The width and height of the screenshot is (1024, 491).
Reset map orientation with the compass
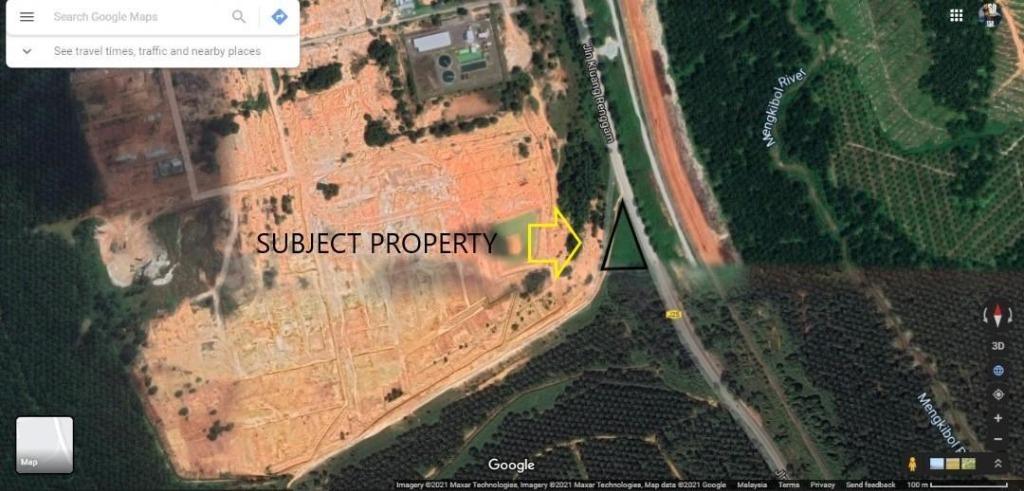click(x=997, y=316)
